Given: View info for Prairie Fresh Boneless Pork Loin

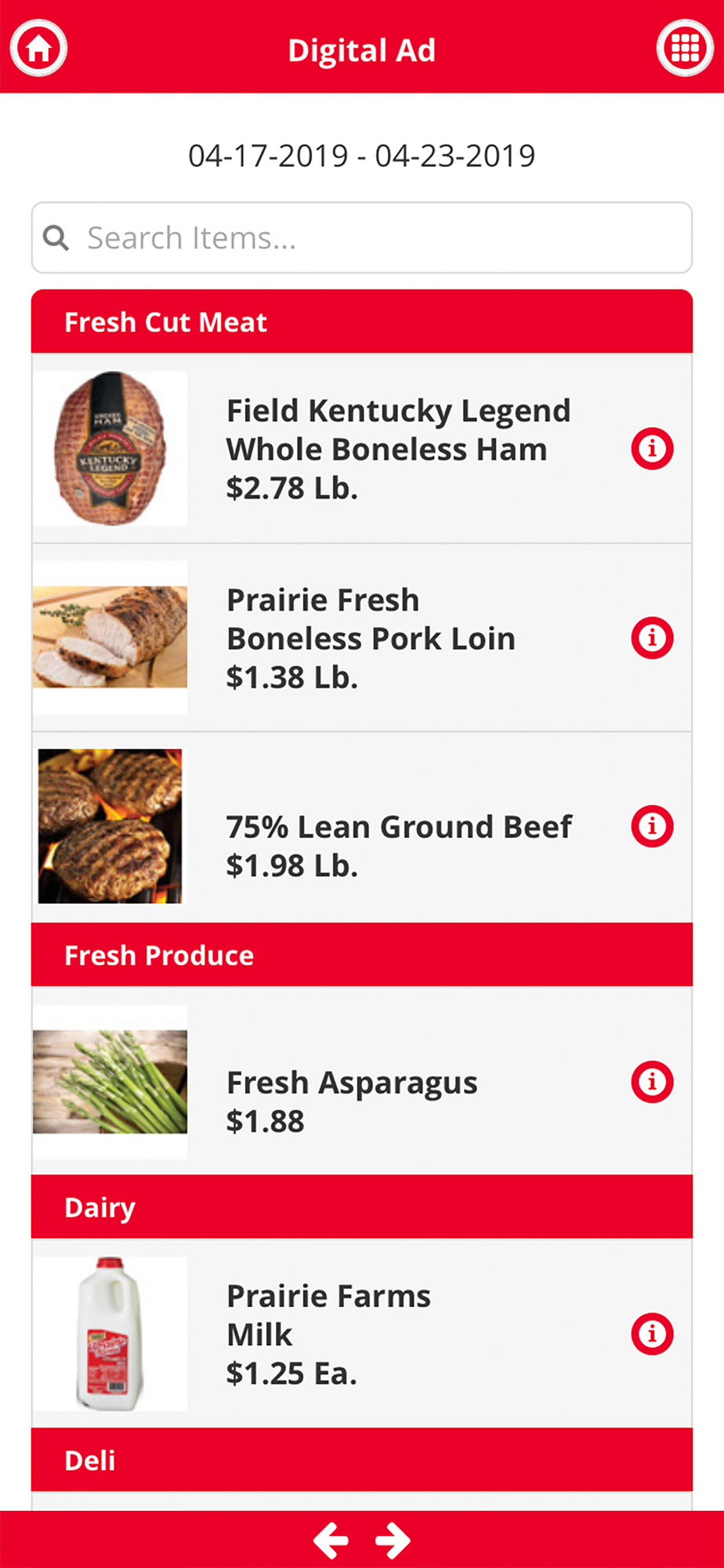Looking at the screenshot, I should tap(652, 637).
